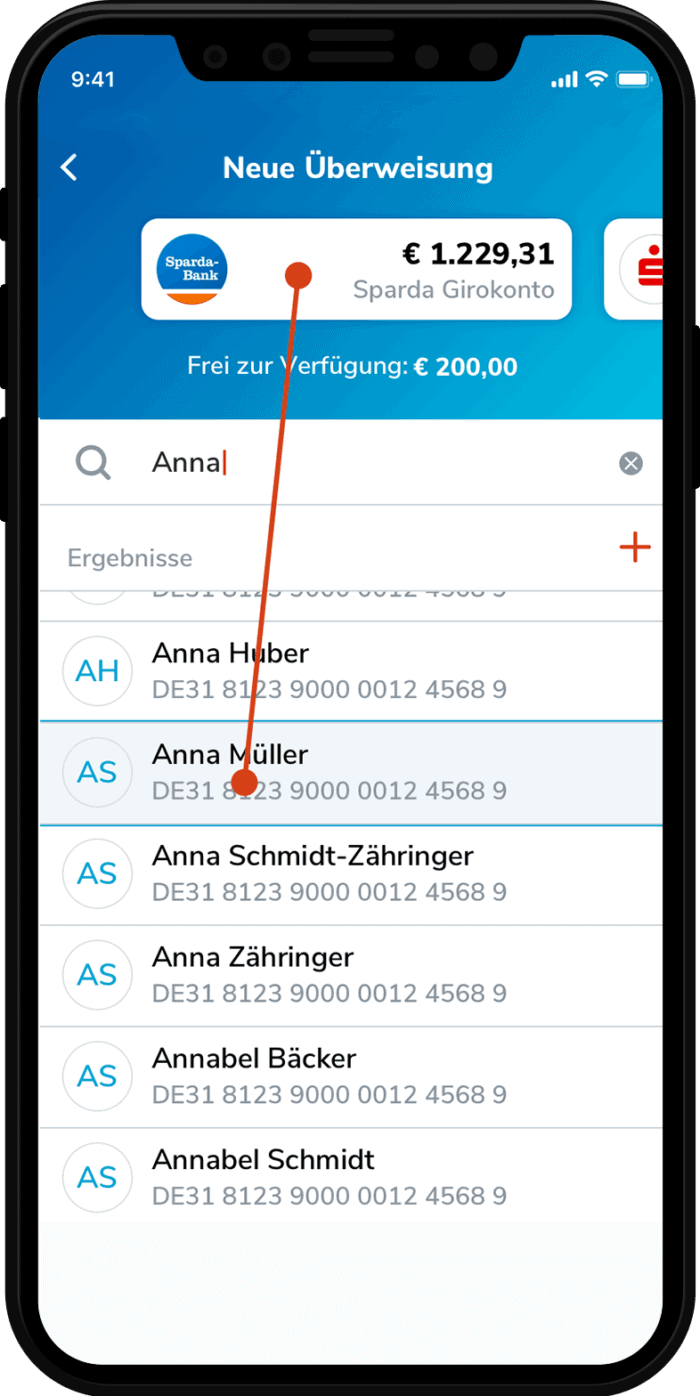
Task: Open Annabel Bäcker entry
Action: click(x=350, y=1077)
